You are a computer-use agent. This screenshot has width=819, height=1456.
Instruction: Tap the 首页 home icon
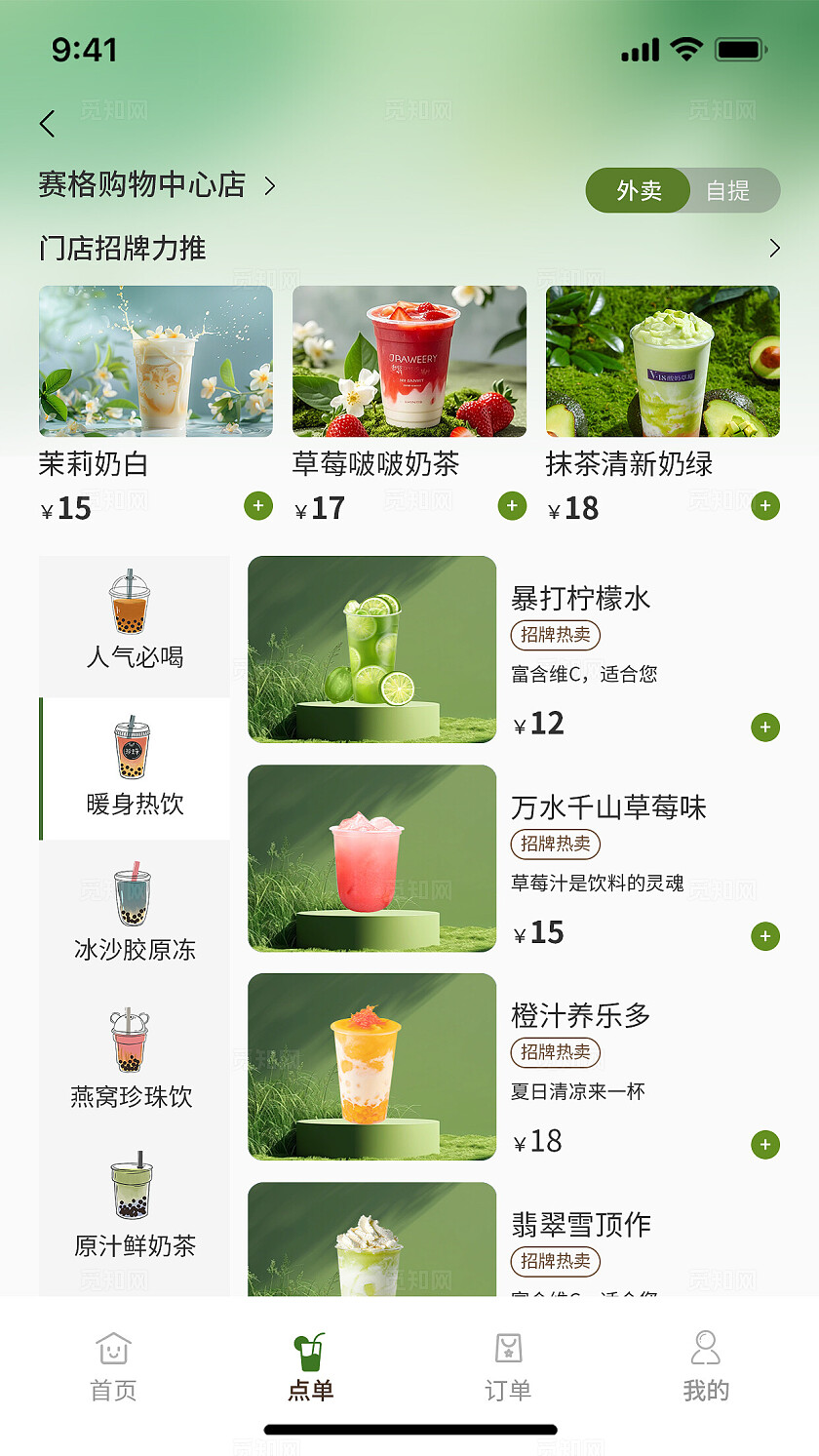[112, 1346]
